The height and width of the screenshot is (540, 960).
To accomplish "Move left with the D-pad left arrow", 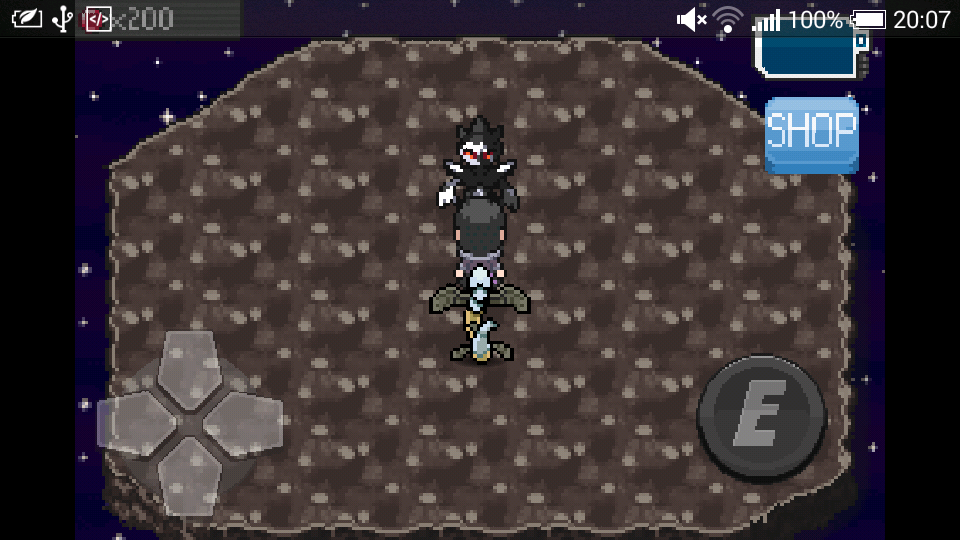I will [x=135, y=421].
